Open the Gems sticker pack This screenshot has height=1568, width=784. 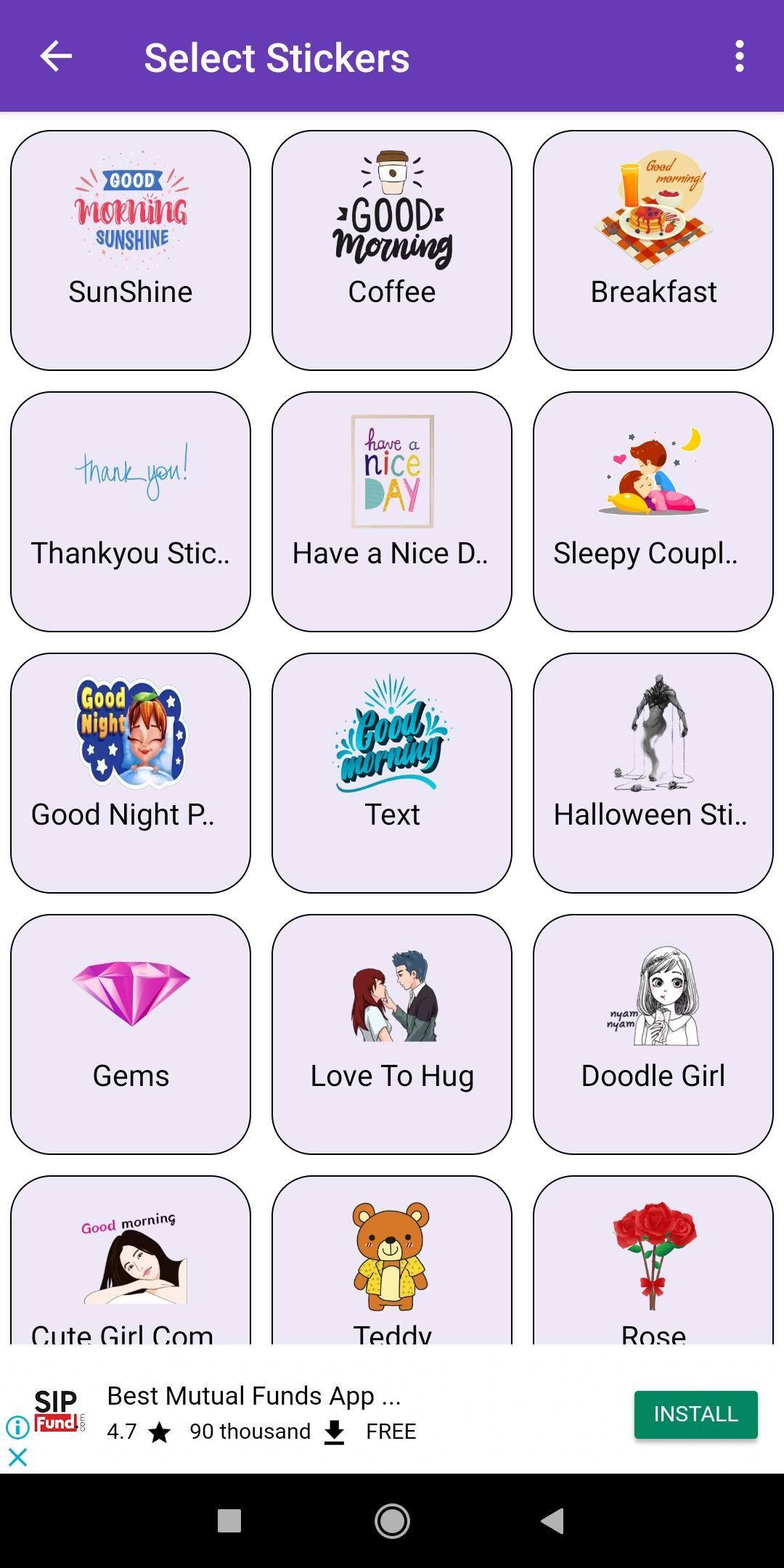tap(131, 1034)
